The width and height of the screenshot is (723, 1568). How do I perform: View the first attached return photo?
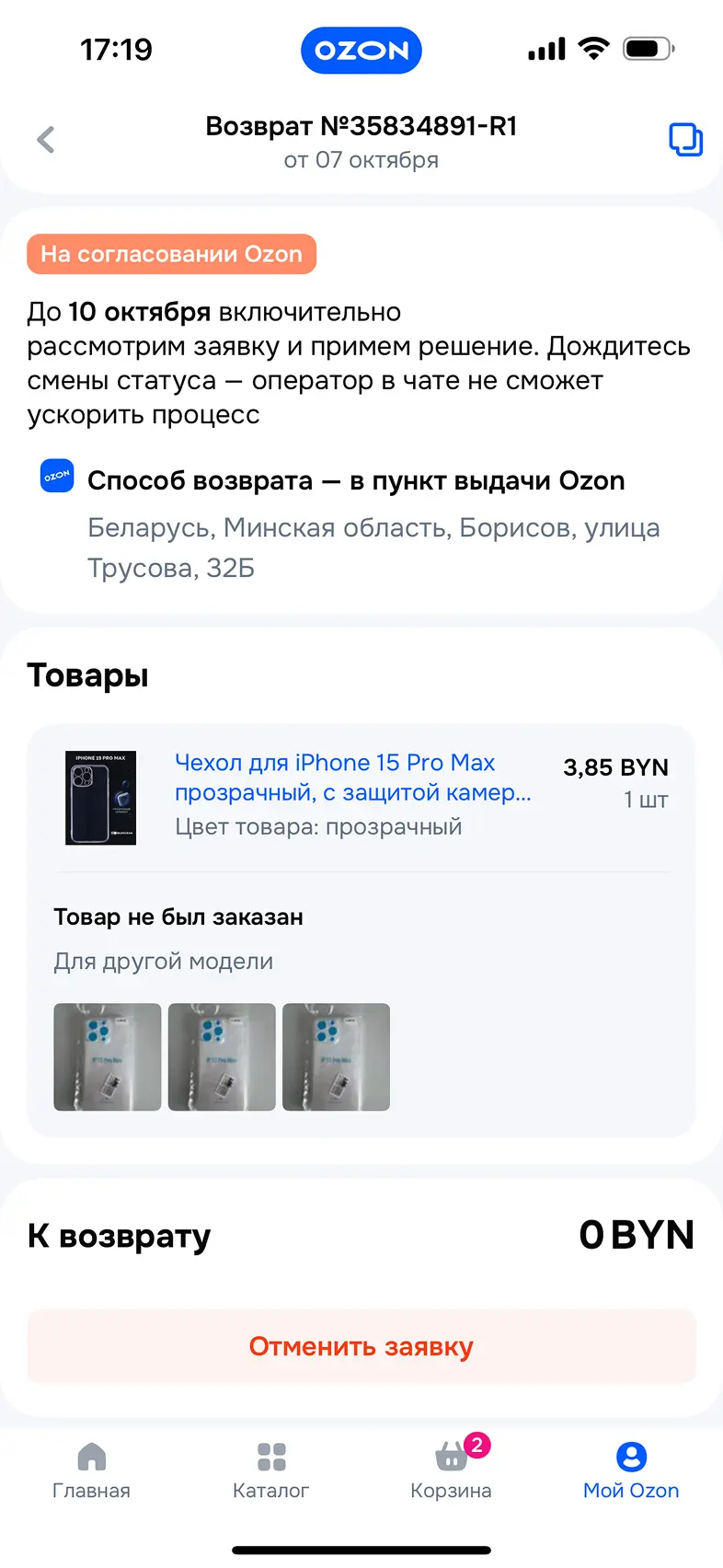coord(108,1056)
